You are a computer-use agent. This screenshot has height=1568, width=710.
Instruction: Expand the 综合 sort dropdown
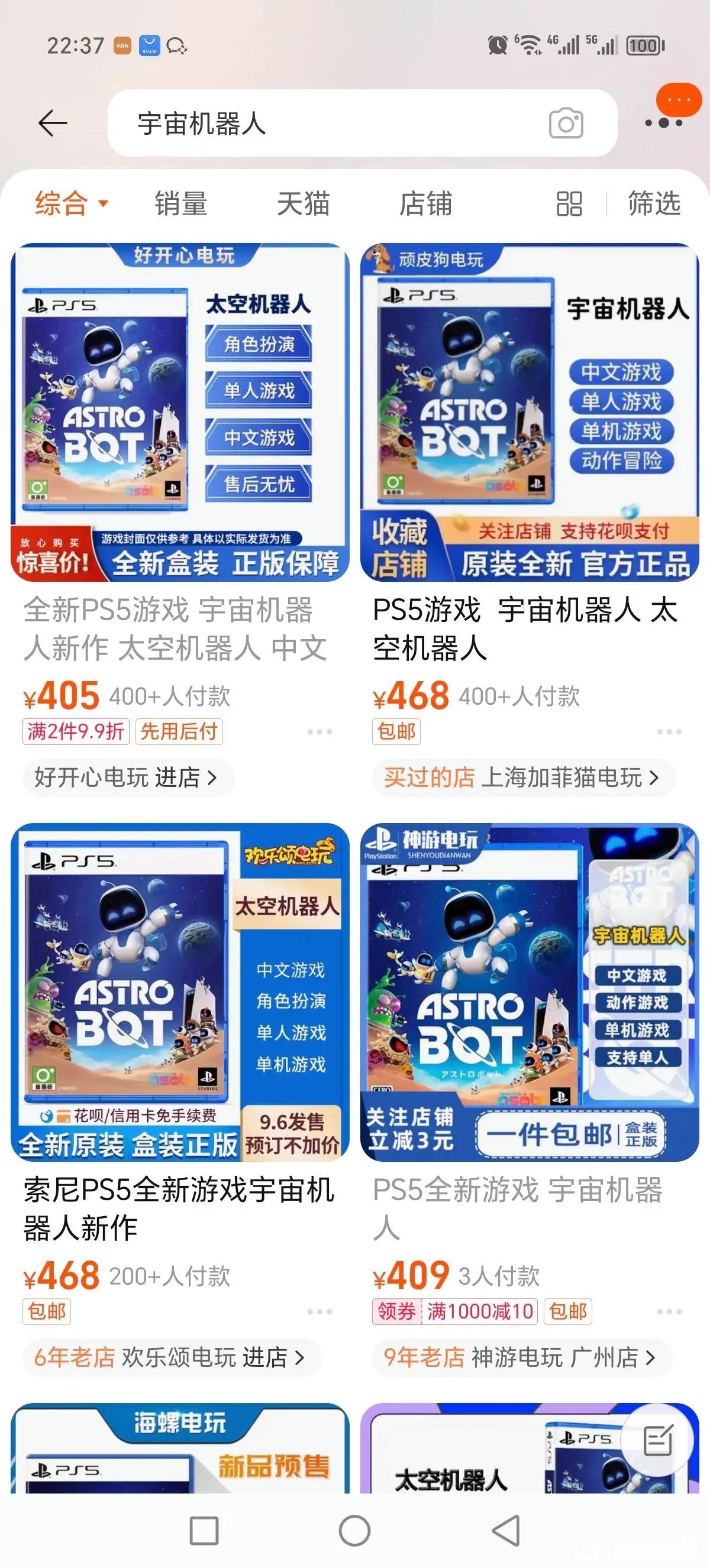click(71, 203)
